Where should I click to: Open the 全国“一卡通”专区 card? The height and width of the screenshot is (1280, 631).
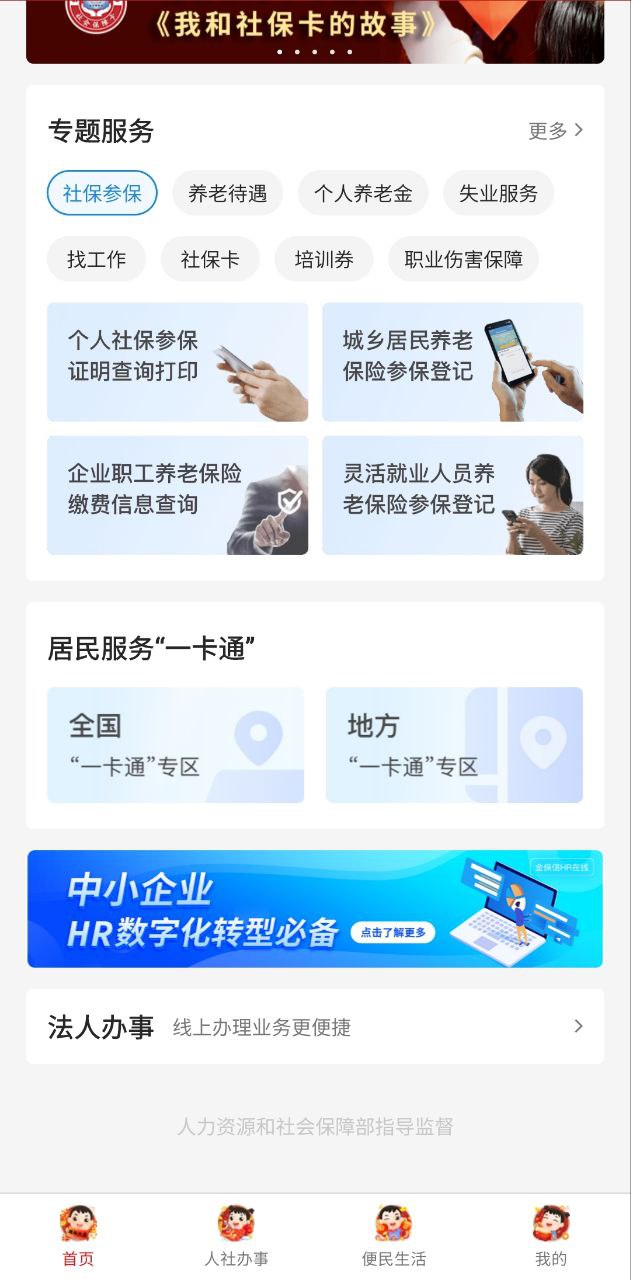175,745
